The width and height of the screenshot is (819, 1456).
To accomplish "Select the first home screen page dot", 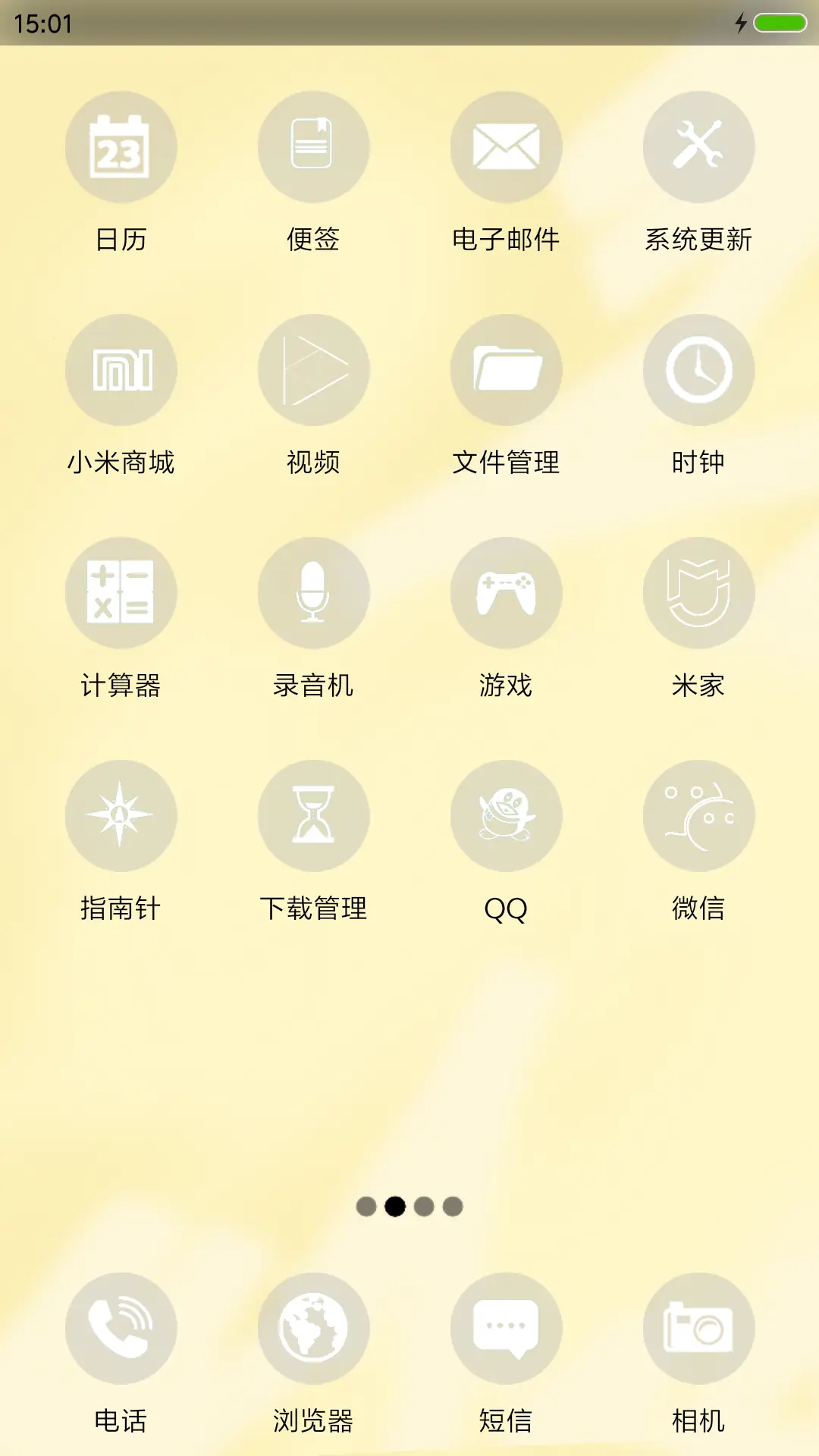I will click(x=366, y=1206).
